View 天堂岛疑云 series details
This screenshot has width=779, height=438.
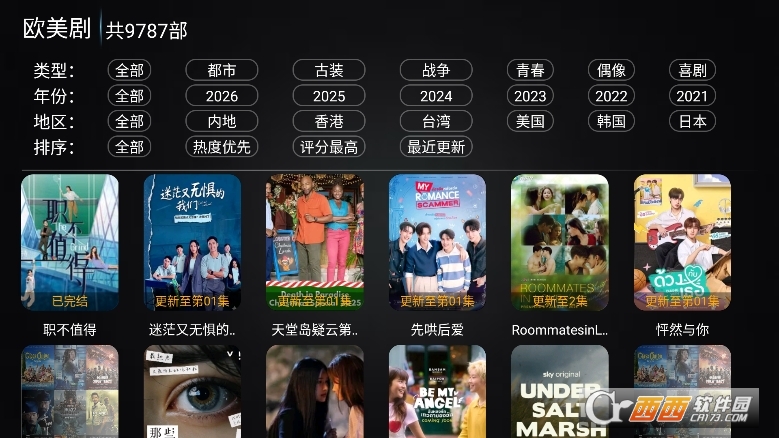tap(314, 243)
